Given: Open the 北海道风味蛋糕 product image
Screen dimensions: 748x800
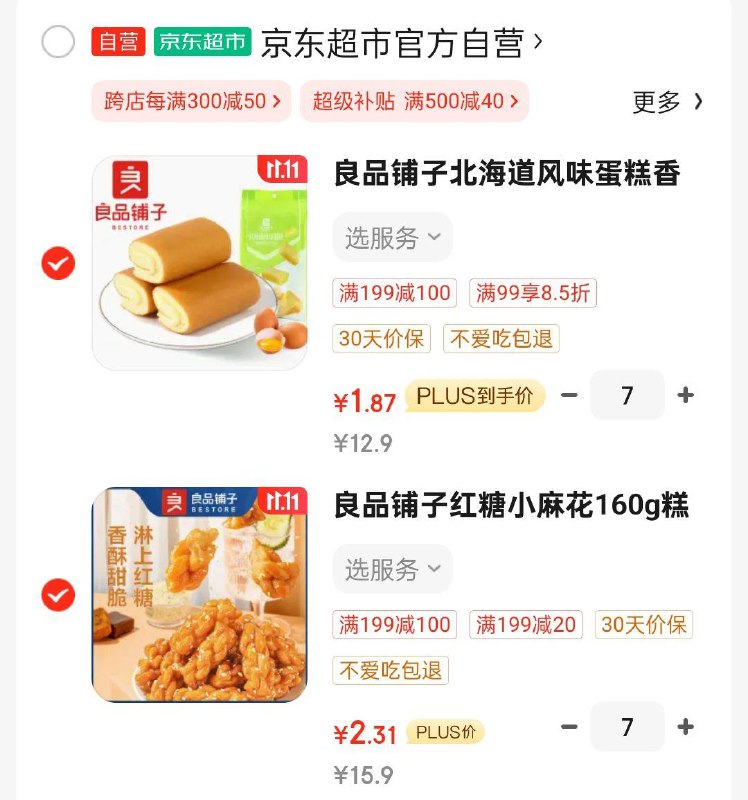Looking at the screenshot, I should pyautogui.click(x=200, y=263).
